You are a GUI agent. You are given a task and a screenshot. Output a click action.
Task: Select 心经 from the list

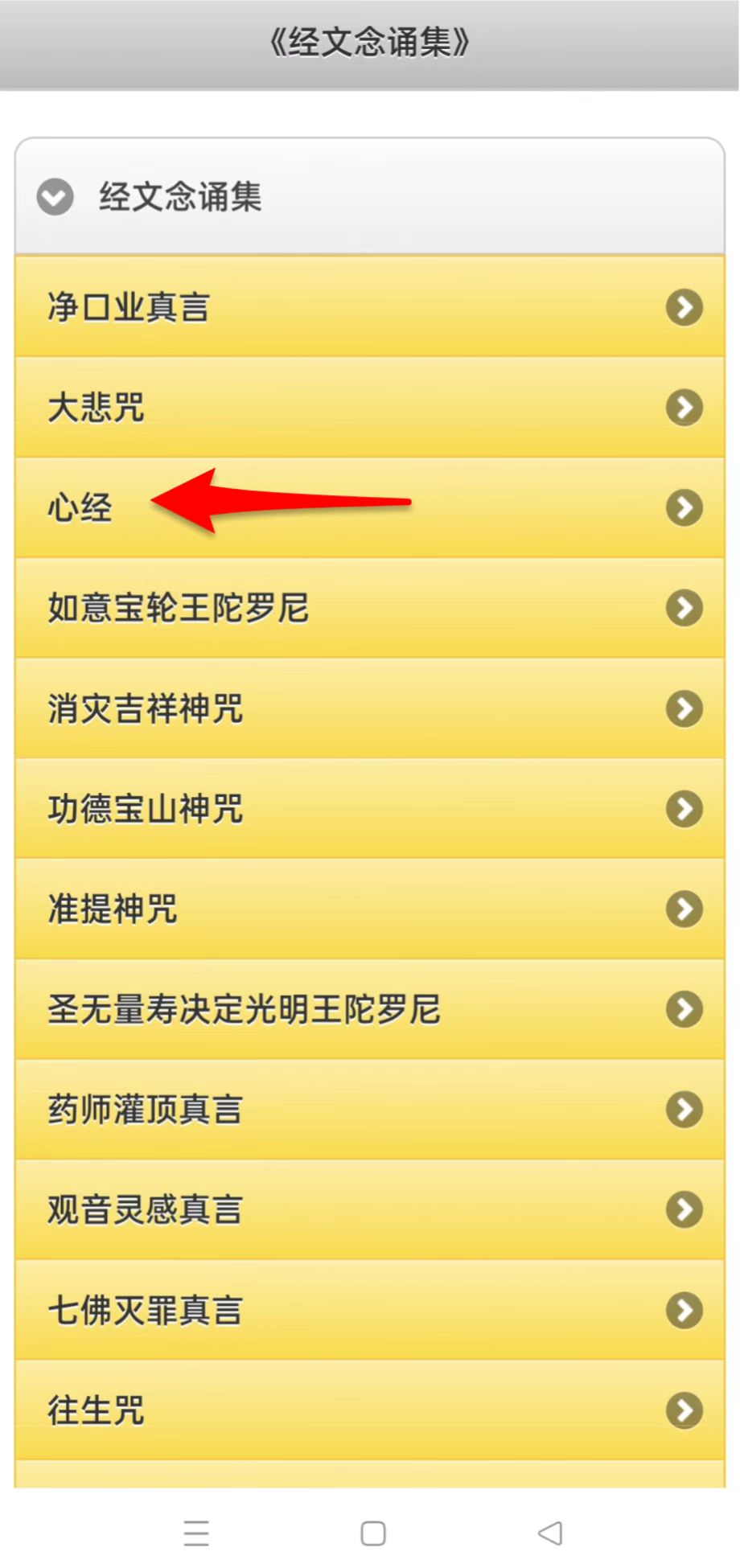(369, 508)
